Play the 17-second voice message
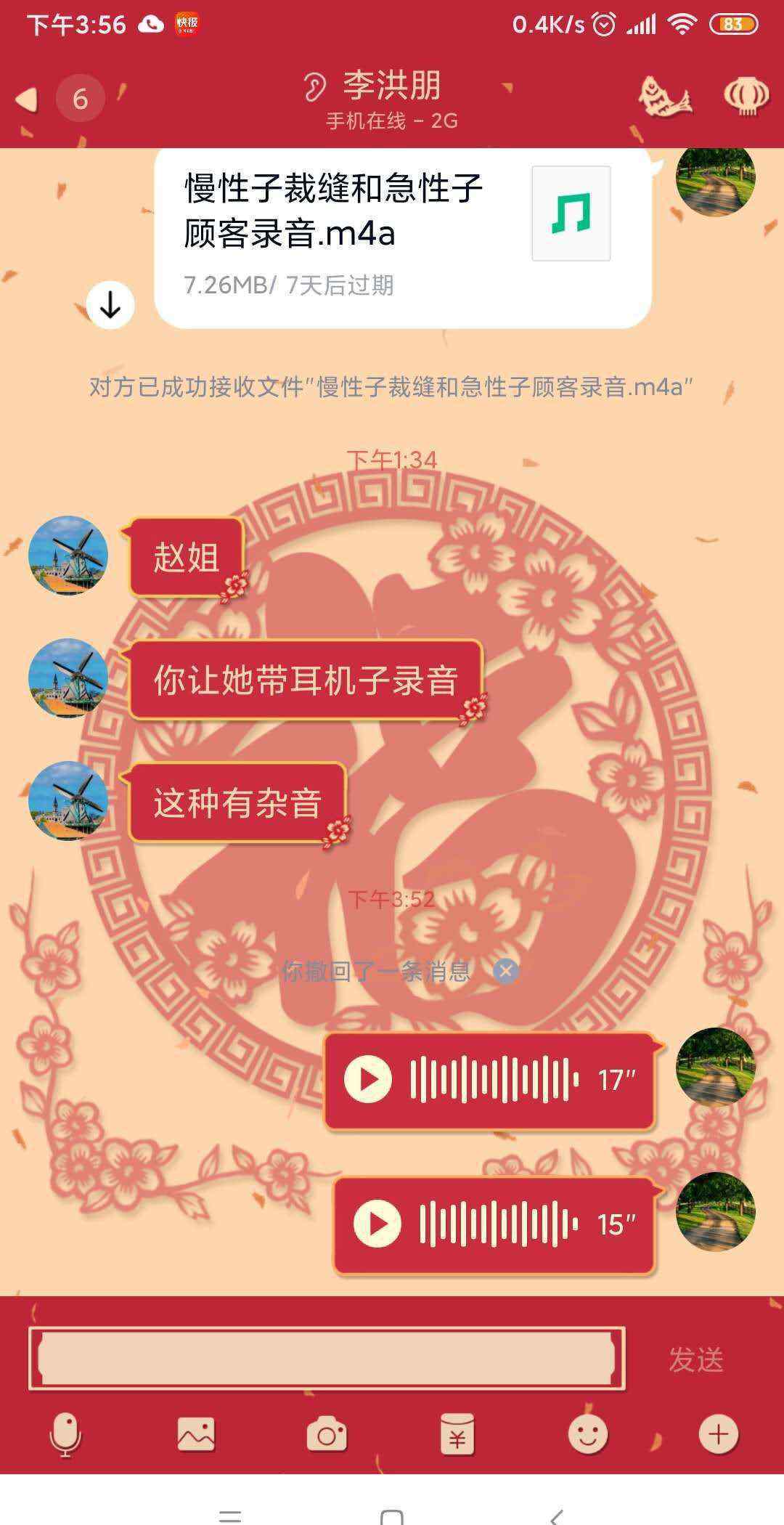The width and height of the screenshot is (784, 1525). [x=490, y=1080]
